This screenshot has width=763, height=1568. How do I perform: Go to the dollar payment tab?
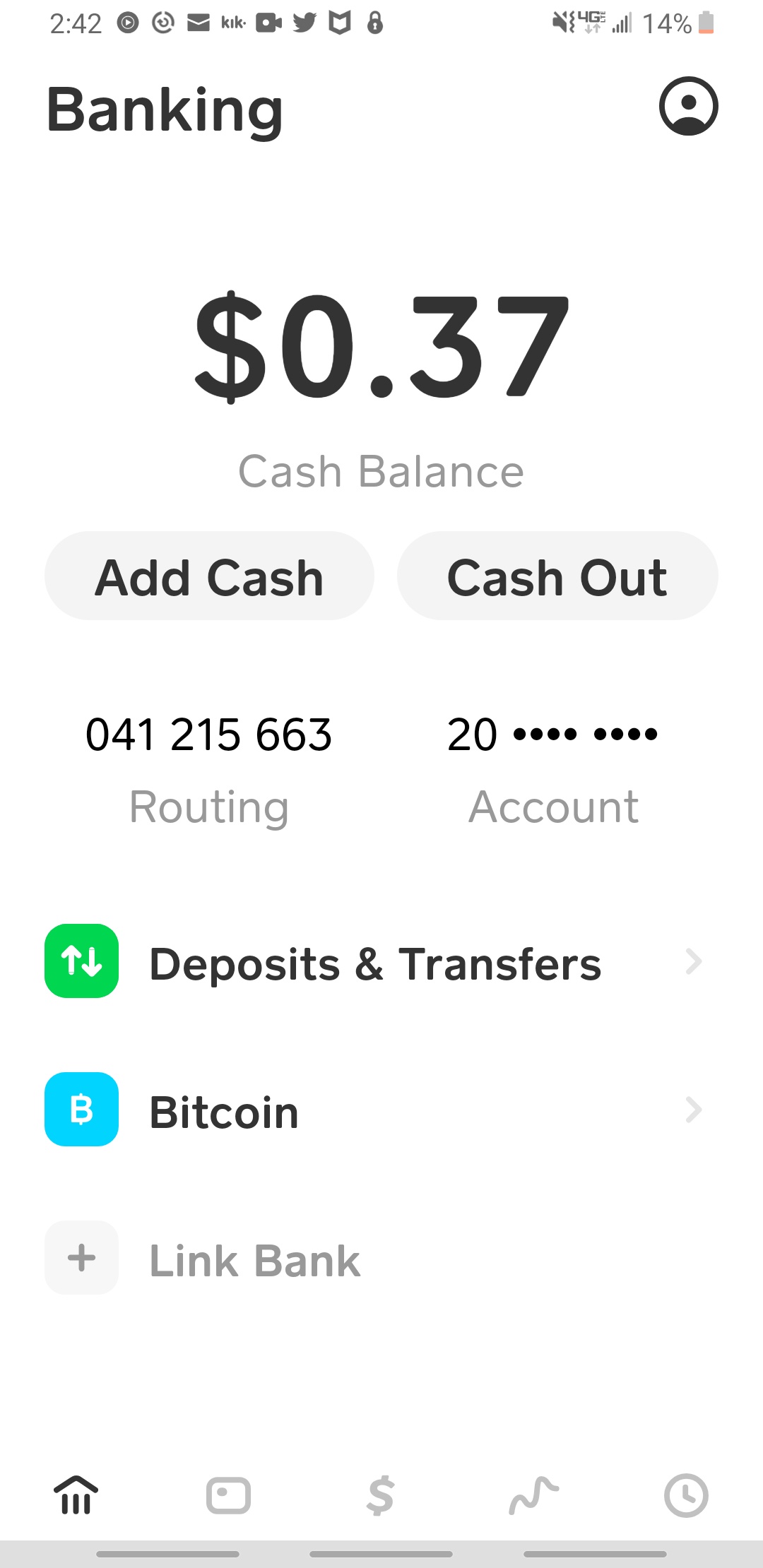[x=381, y=1495]
